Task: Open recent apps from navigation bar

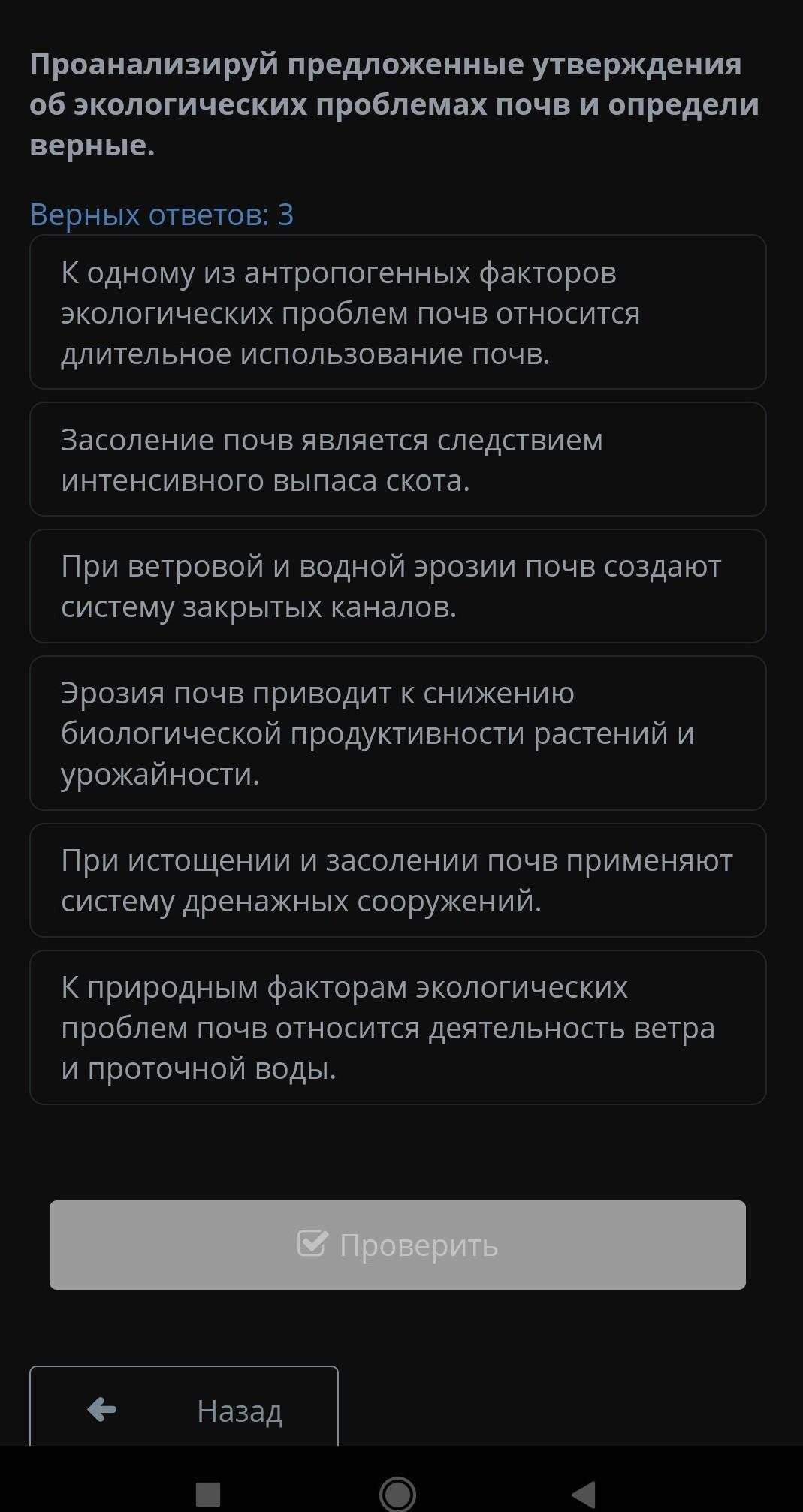Action: pyautogui.click(x=208, y=1493)
